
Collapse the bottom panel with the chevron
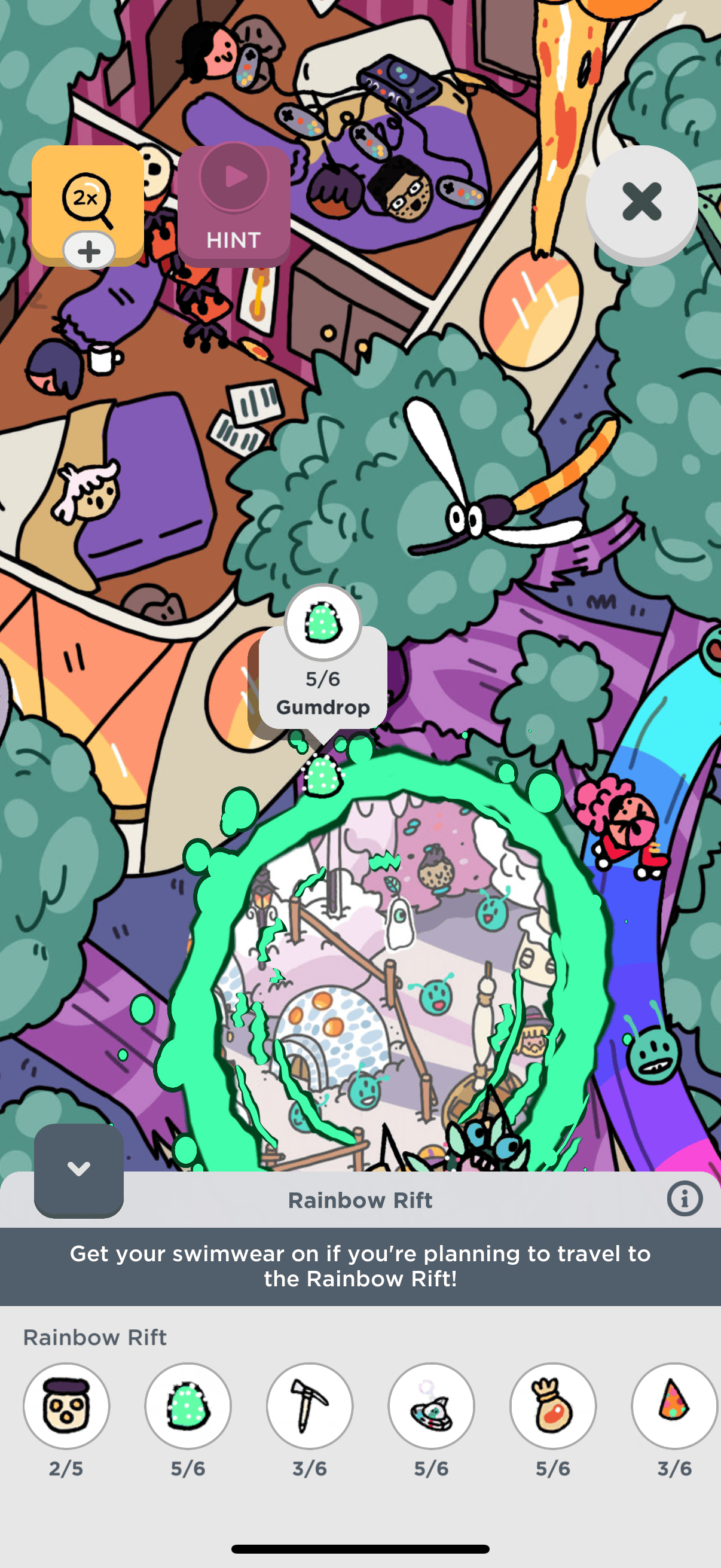coord(79,1169)
